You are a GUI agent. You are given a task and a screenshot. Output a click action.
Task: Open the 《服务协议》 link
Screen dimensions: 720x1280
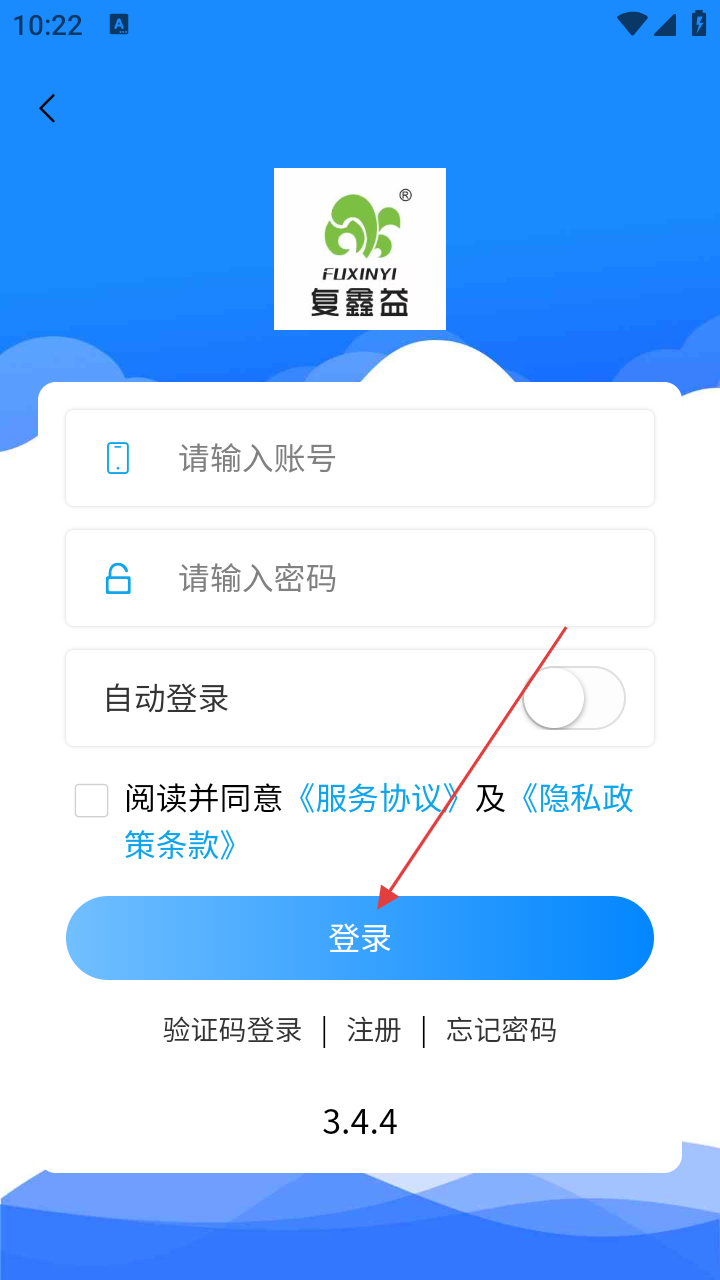pyautogui.click(x=378, y=799)
